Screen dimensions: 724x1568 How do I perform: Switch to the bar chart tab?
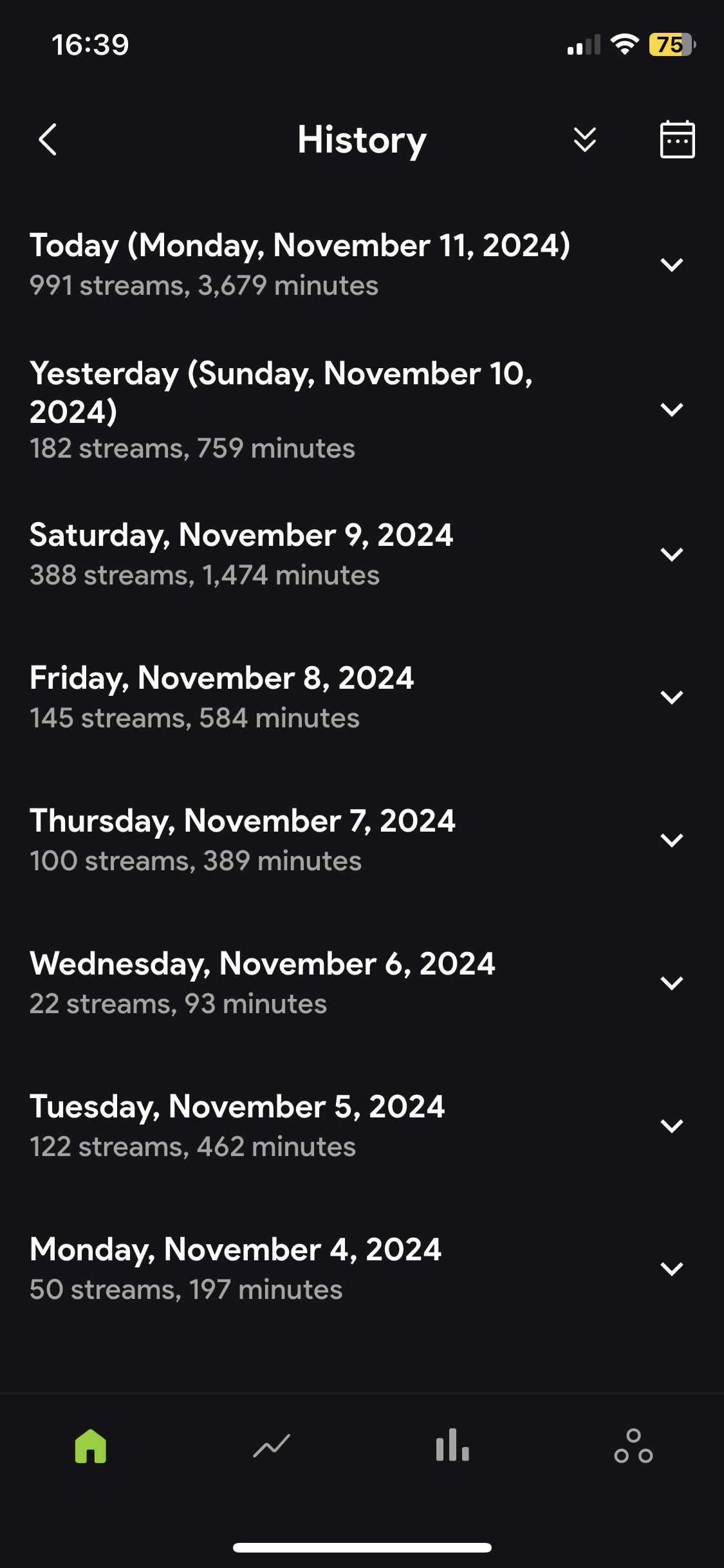[452, 1446]
